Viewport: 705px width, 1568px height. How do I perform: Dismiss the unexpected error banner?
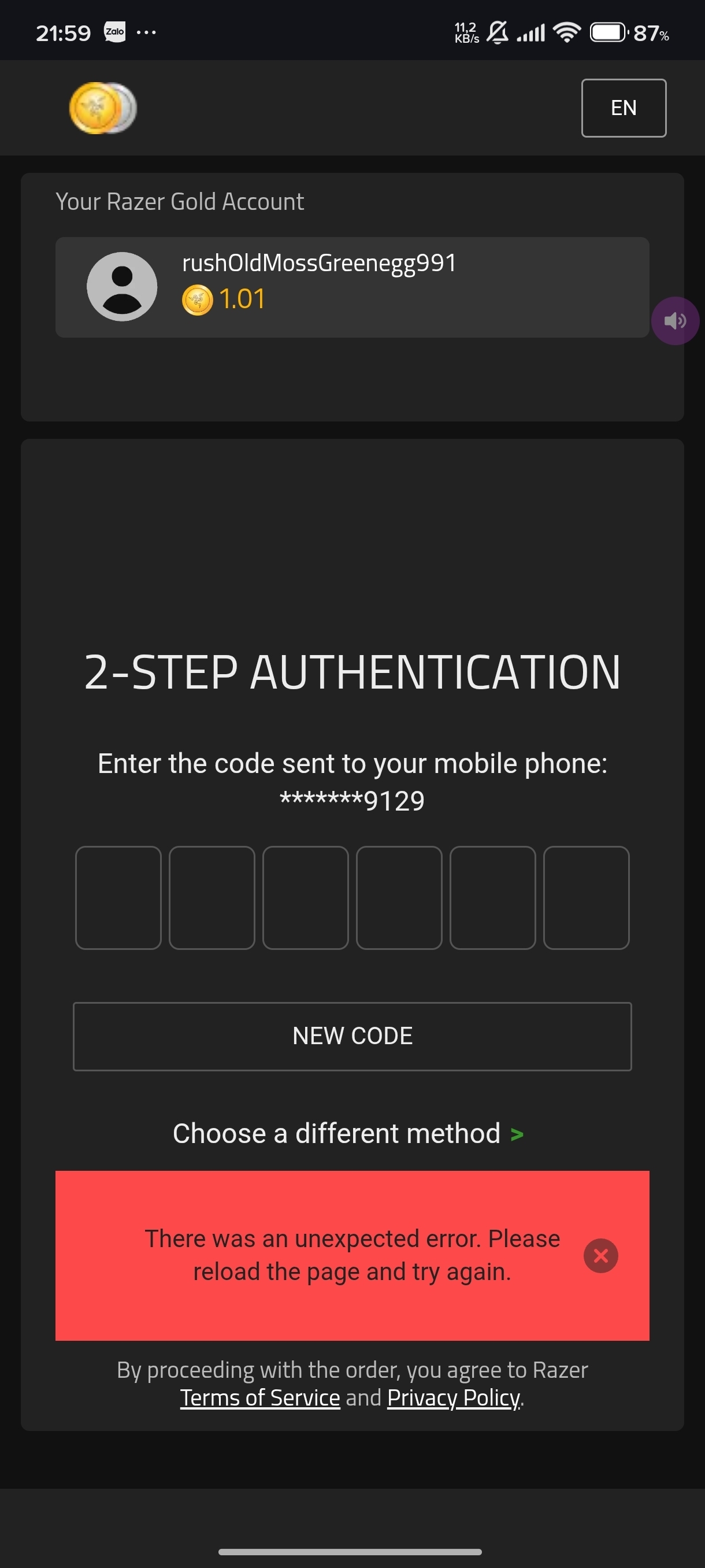(x=600, y=1255)
